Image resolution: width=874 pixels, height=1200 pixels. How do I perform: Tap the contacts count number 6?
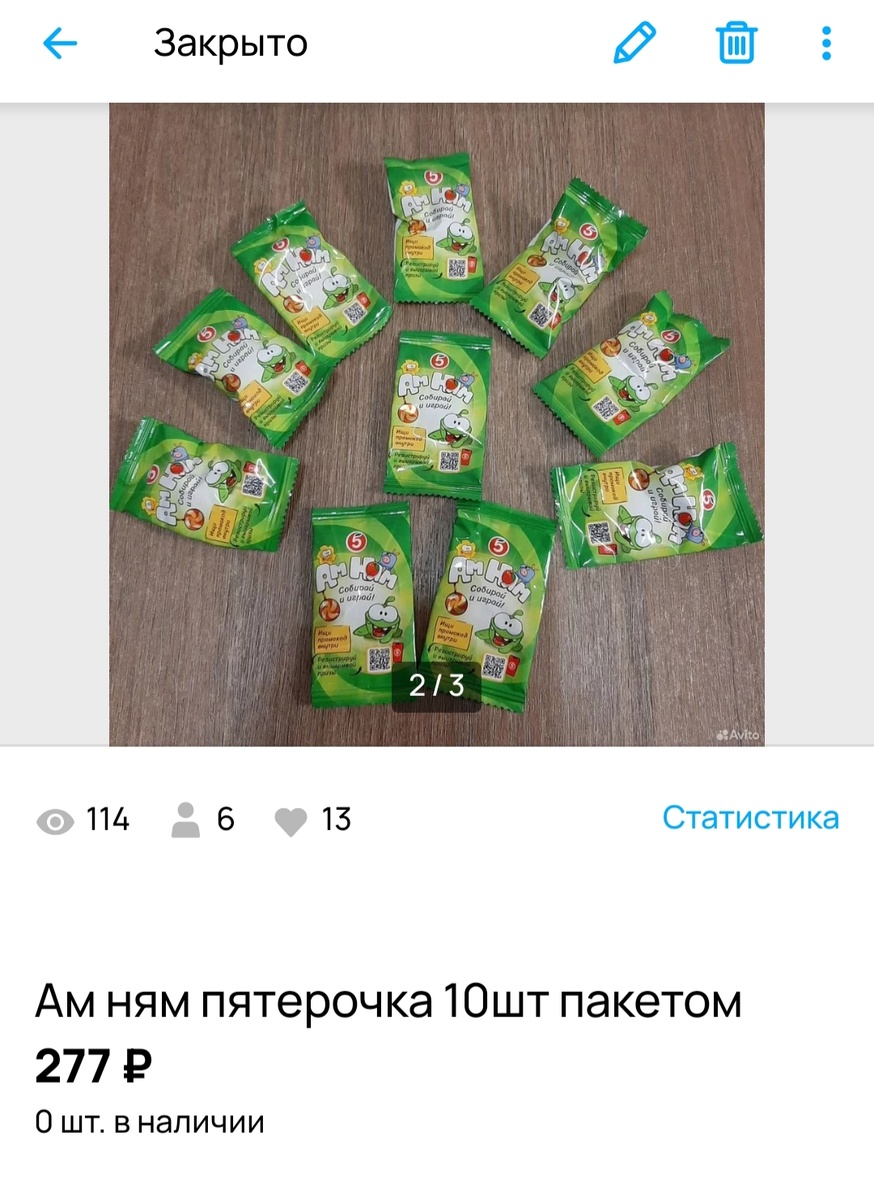click(226, 820)
